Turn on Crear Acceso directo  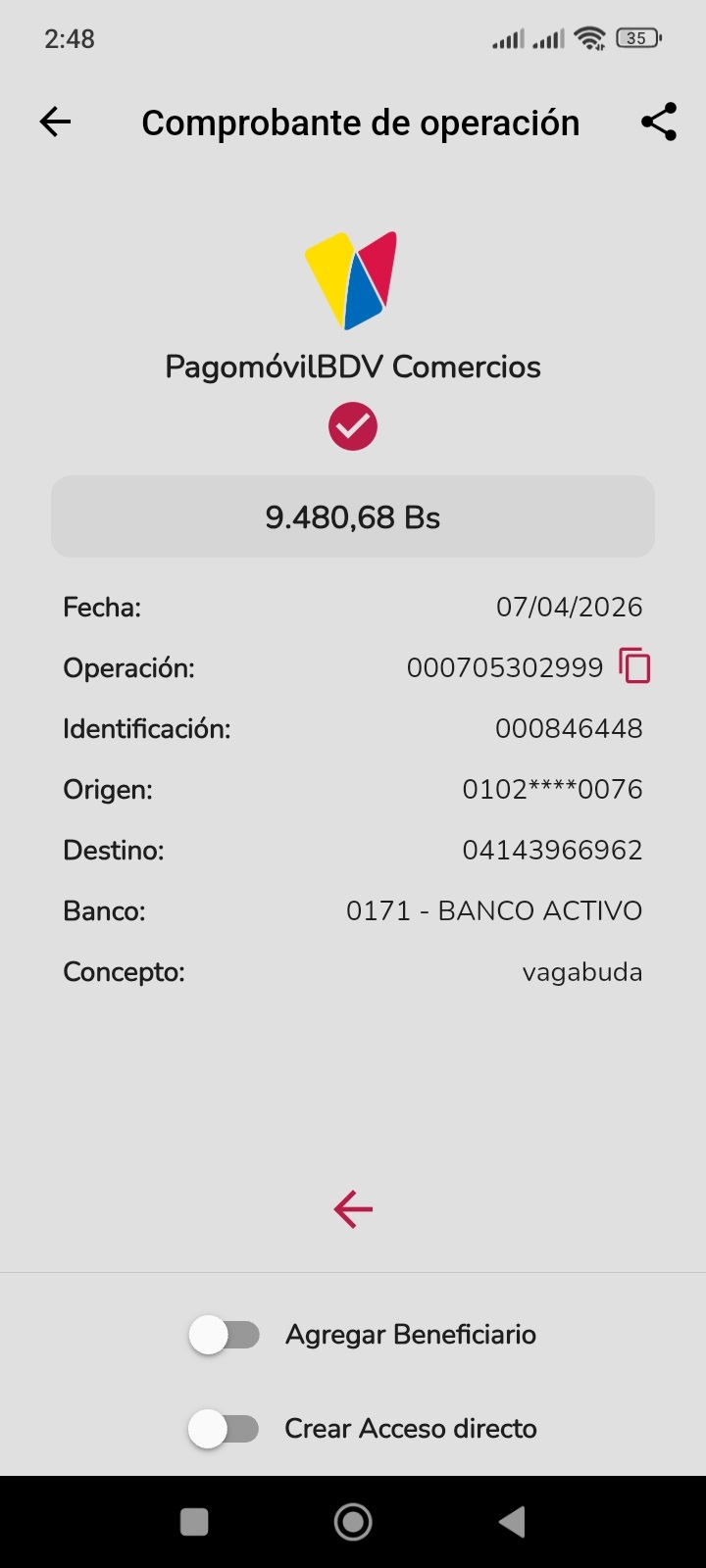point(225,1429)
